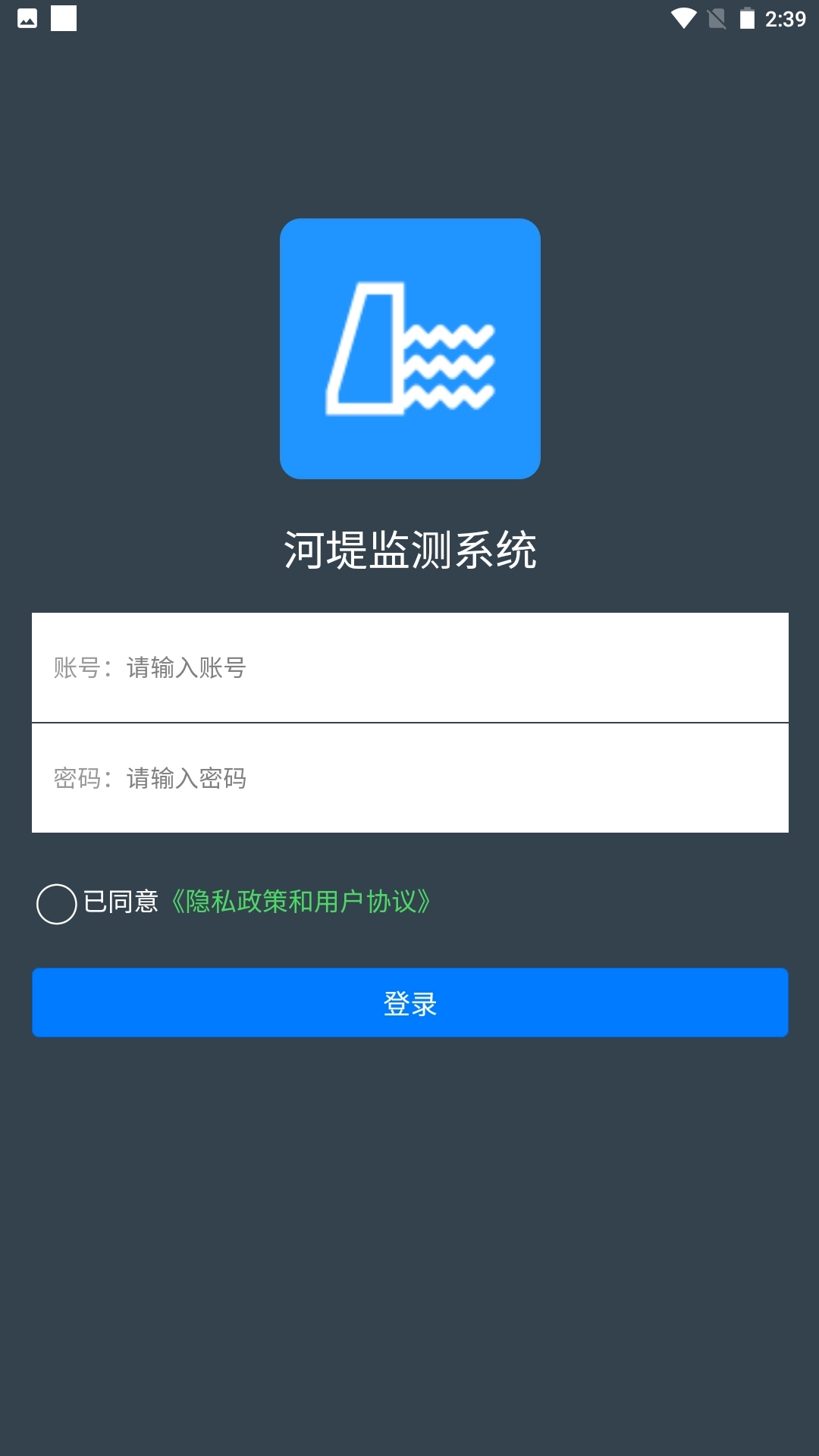
Task: Tap the 请输入账号 placeholder text
Action: [x=187, y=667]
